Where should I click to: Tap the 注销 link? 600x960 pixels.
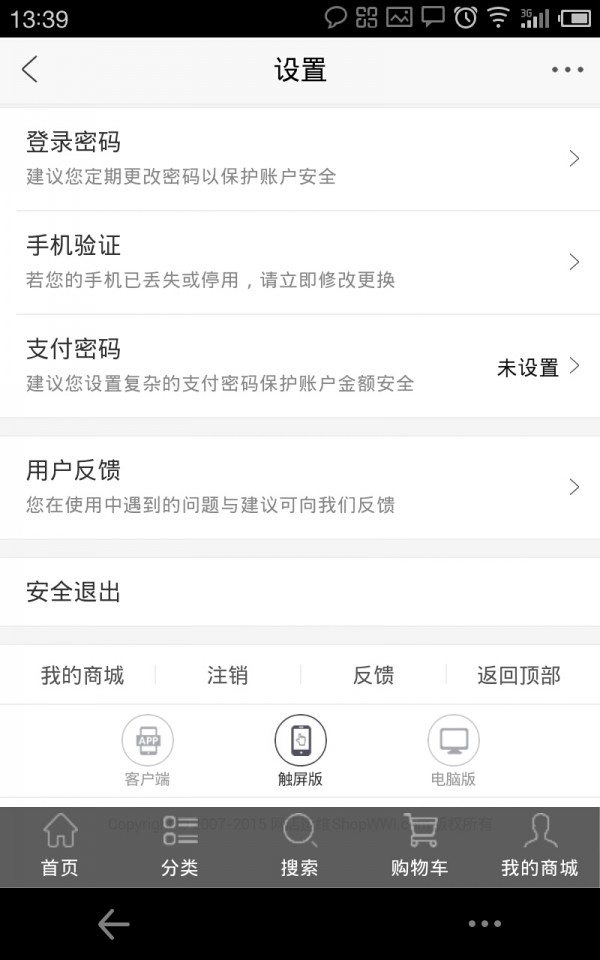(x=227, y=675)
